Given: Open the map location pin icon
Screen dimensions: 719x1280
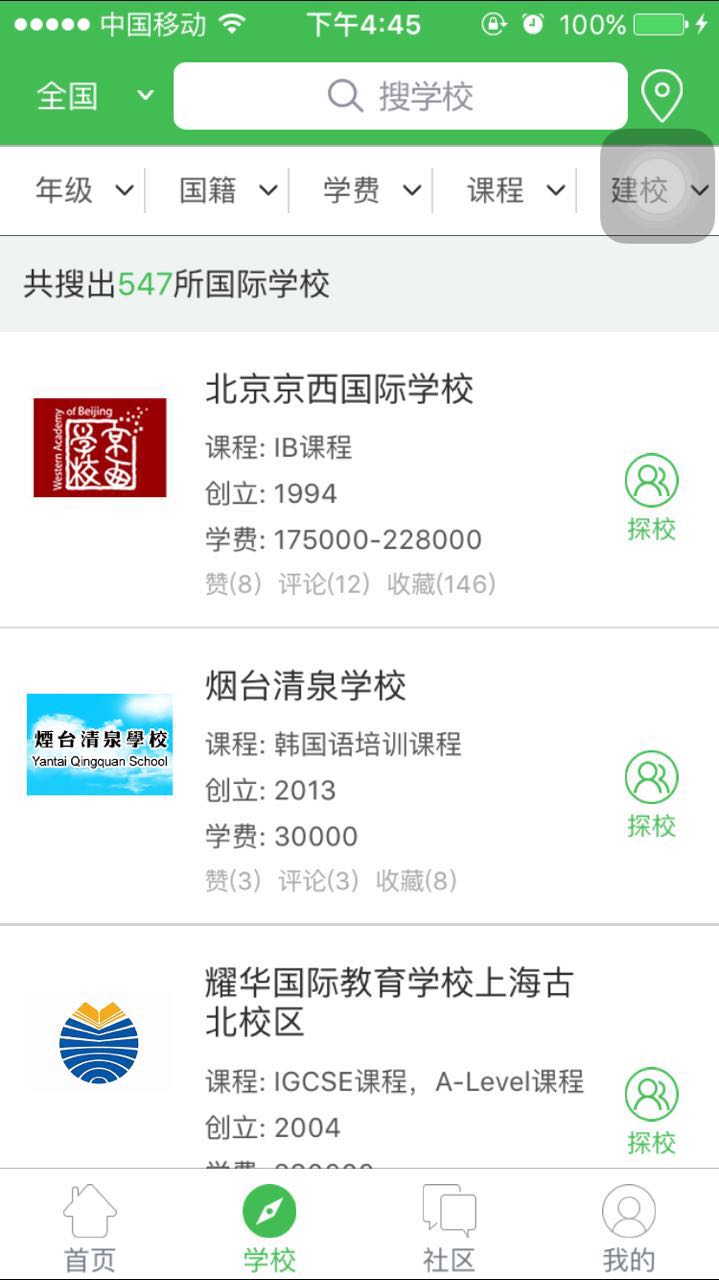Looking at the screenshot, I should [661, 96].
